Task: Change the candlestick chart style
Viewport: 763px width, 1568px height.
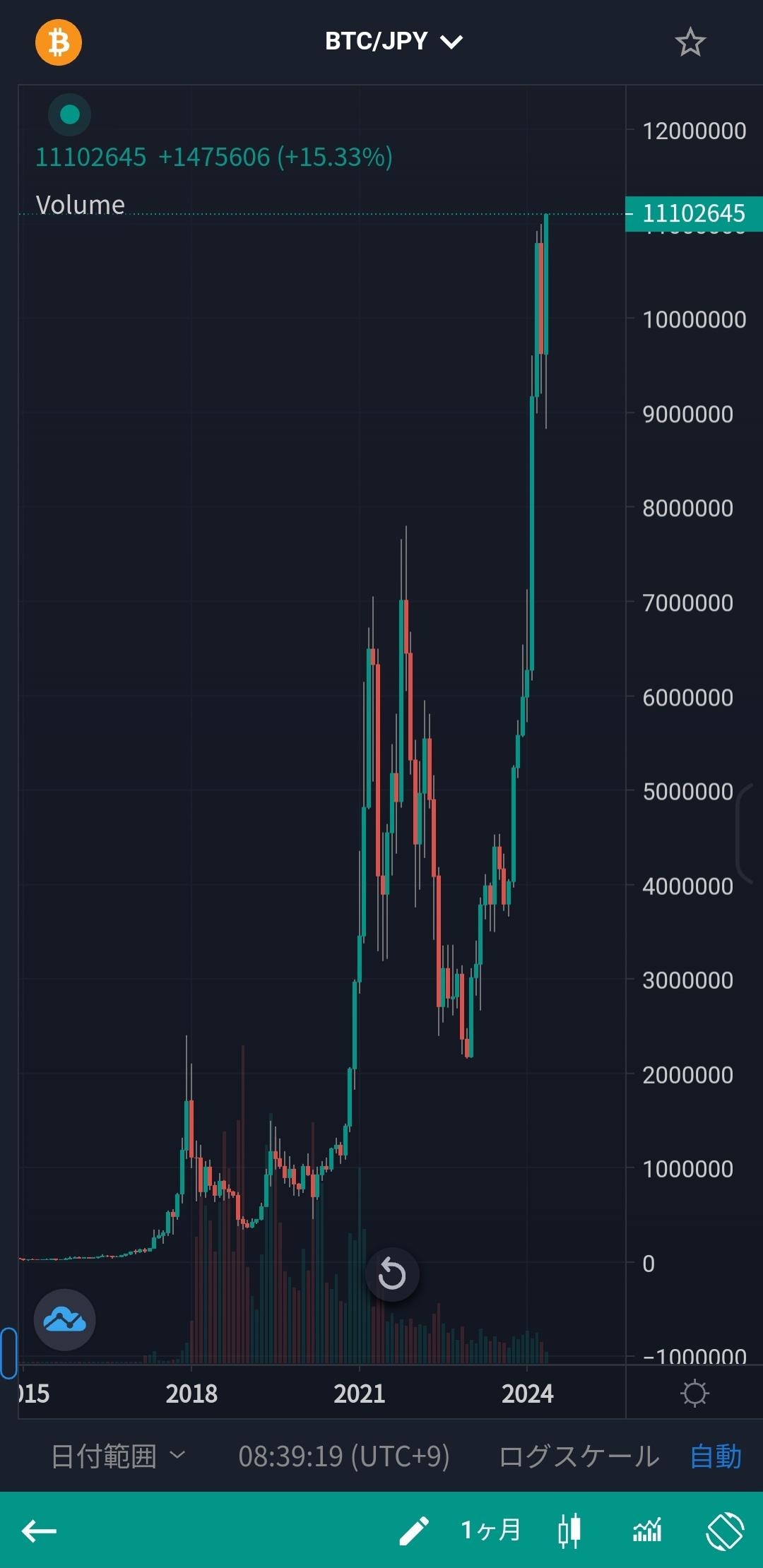Action: pyautogui.click(x=569, y=1531)
